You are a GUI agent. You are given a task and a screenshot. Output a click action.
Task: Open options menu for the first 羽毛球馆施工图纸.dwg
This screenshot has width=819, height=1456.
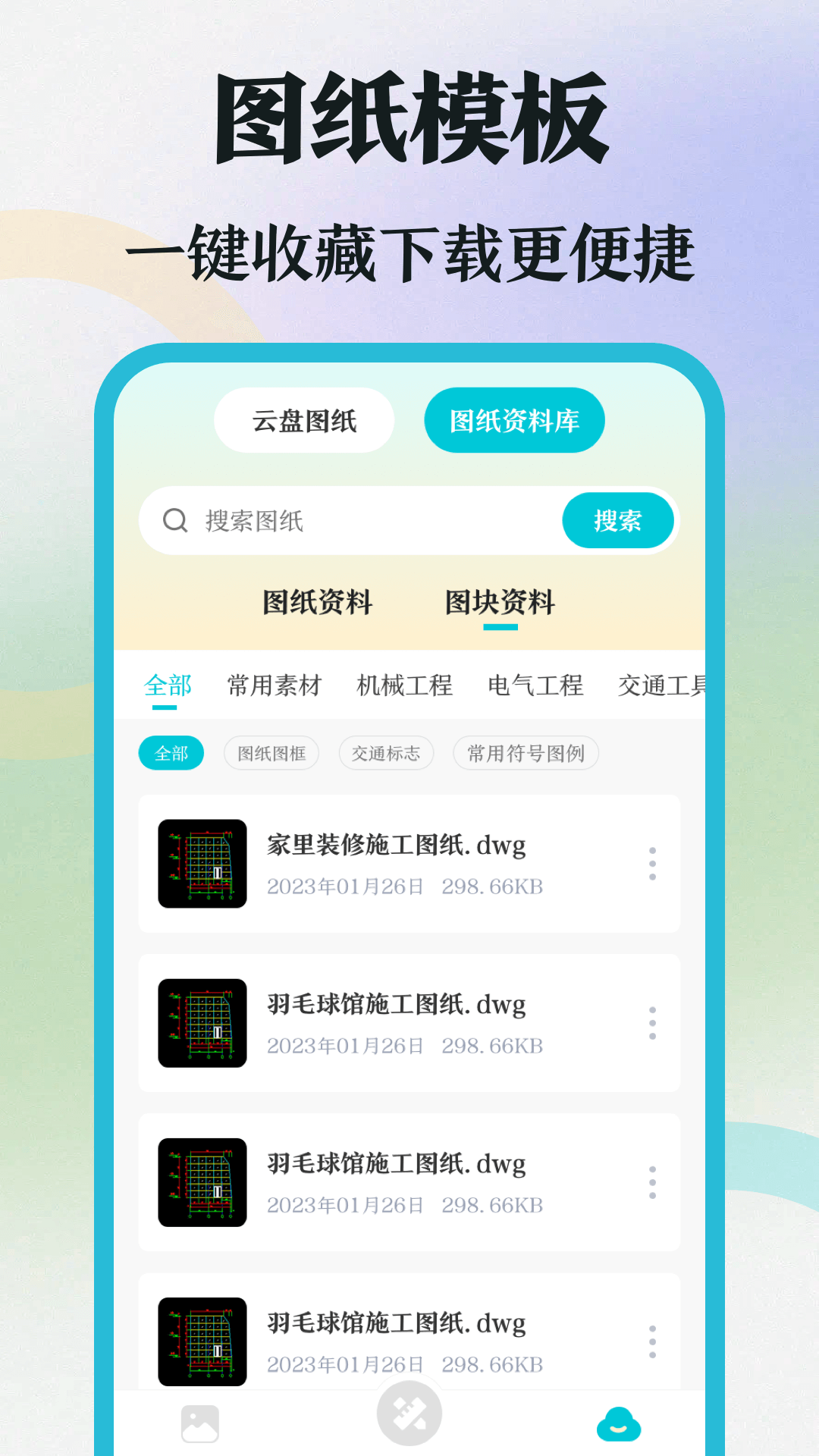coord(653,1024)
